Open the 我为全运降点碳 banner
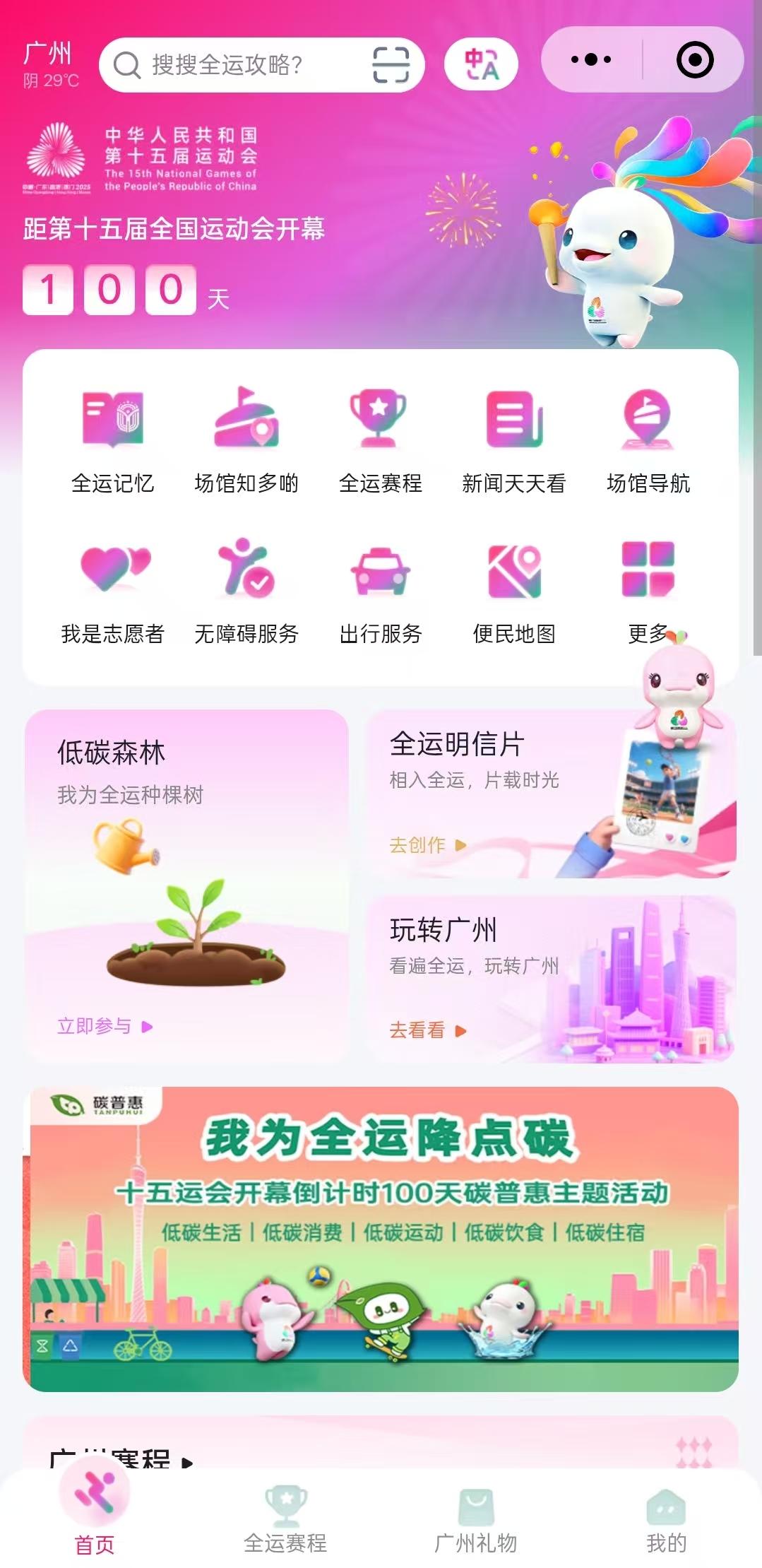The image size is (762, 1568). [x=381, y=1238]
